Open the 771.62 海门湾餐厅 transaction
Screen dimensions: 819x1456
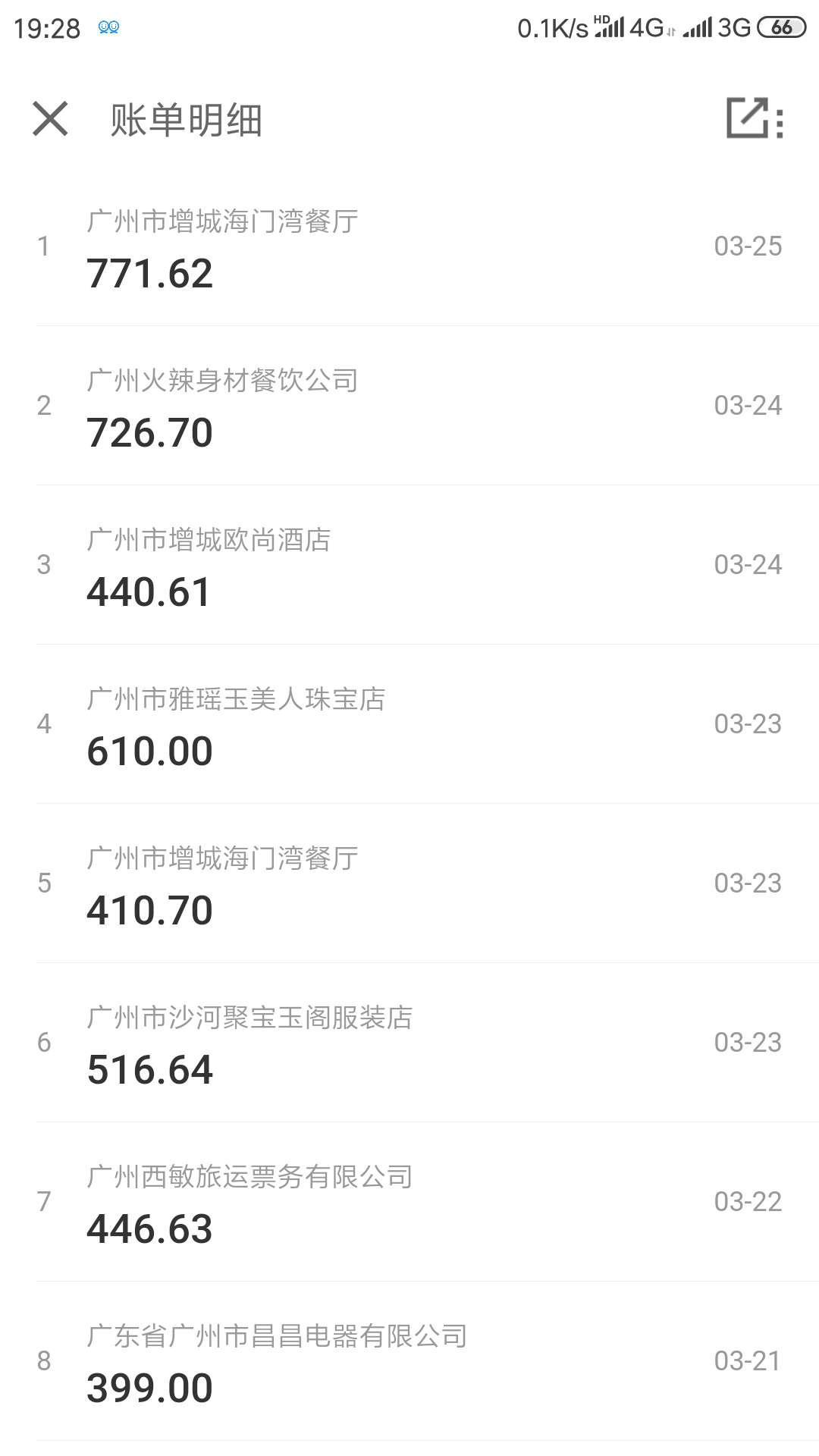tap(409, 246)
